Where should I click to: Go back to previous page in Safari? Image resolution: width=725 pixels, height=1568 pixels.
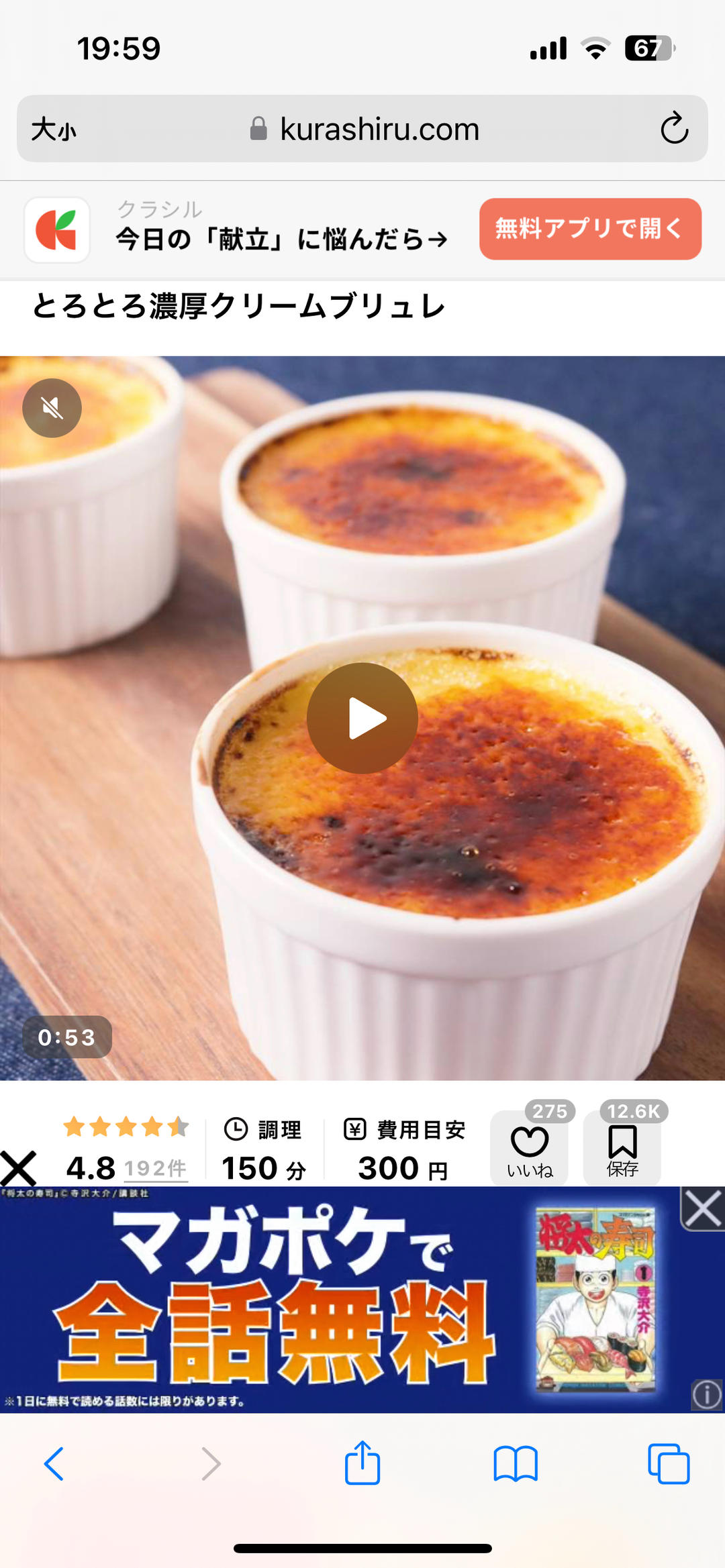[54, 1463]
